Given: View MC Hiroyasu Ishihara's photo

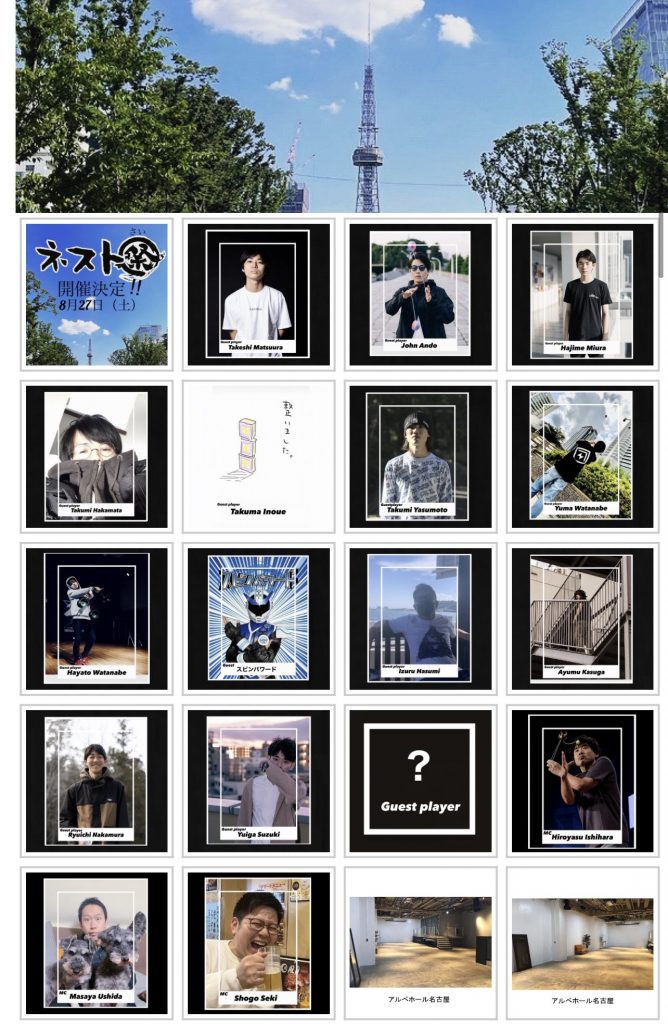Looking at the screenshot, I should 582,780.
